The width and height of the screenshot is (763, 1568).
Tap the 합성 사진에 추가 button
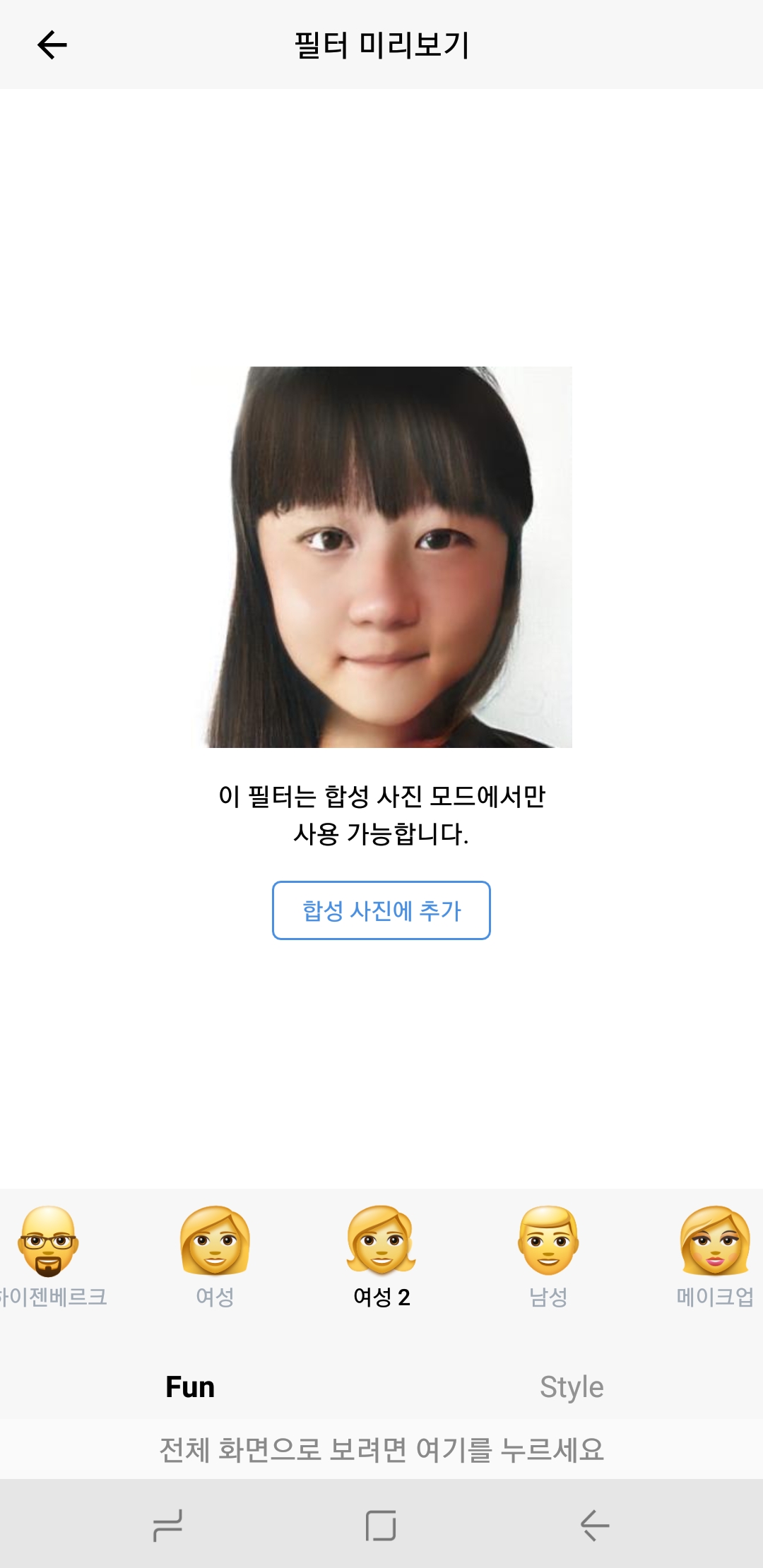coord(381,910)
